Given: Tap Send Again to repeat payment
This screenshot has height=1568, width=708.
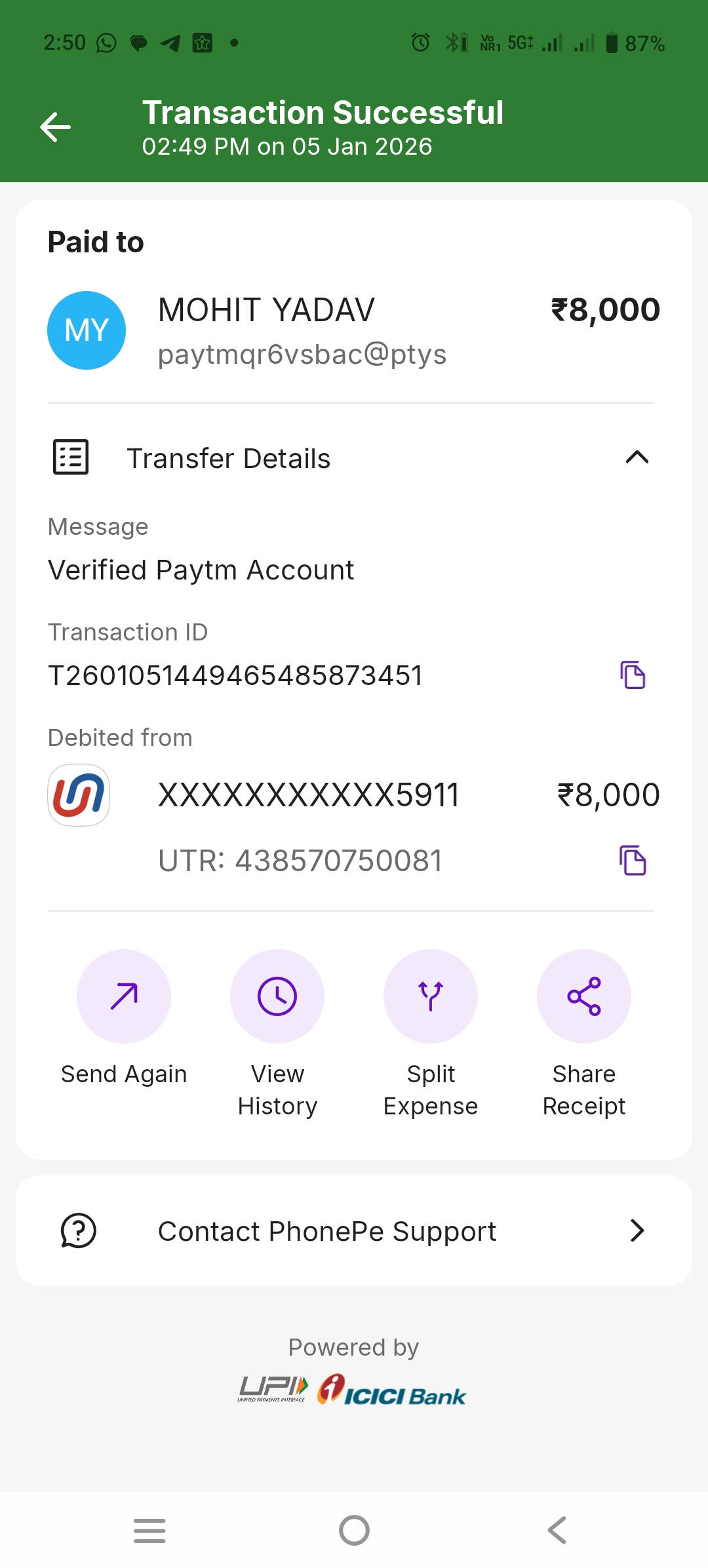Looking at the screenshot, I should (124, 996).
